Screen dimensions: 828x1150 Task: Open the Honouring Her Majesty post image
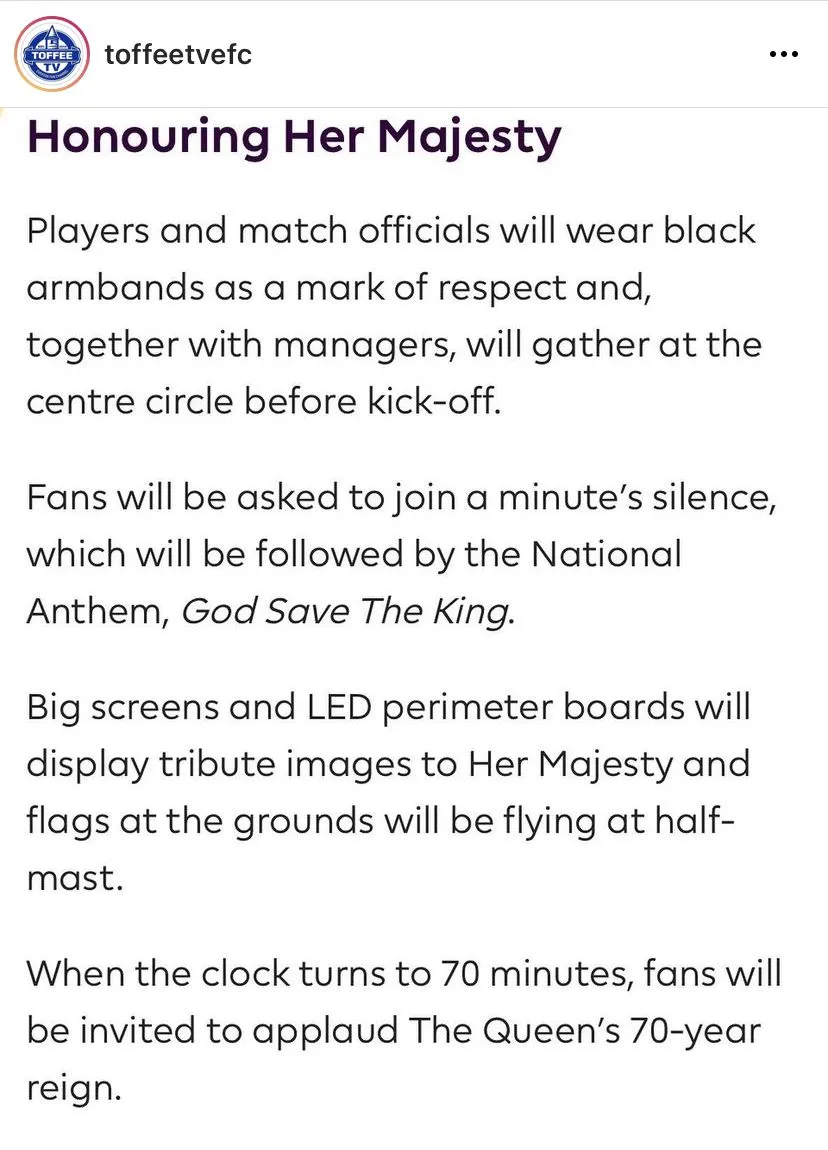[x=414, y=620]
